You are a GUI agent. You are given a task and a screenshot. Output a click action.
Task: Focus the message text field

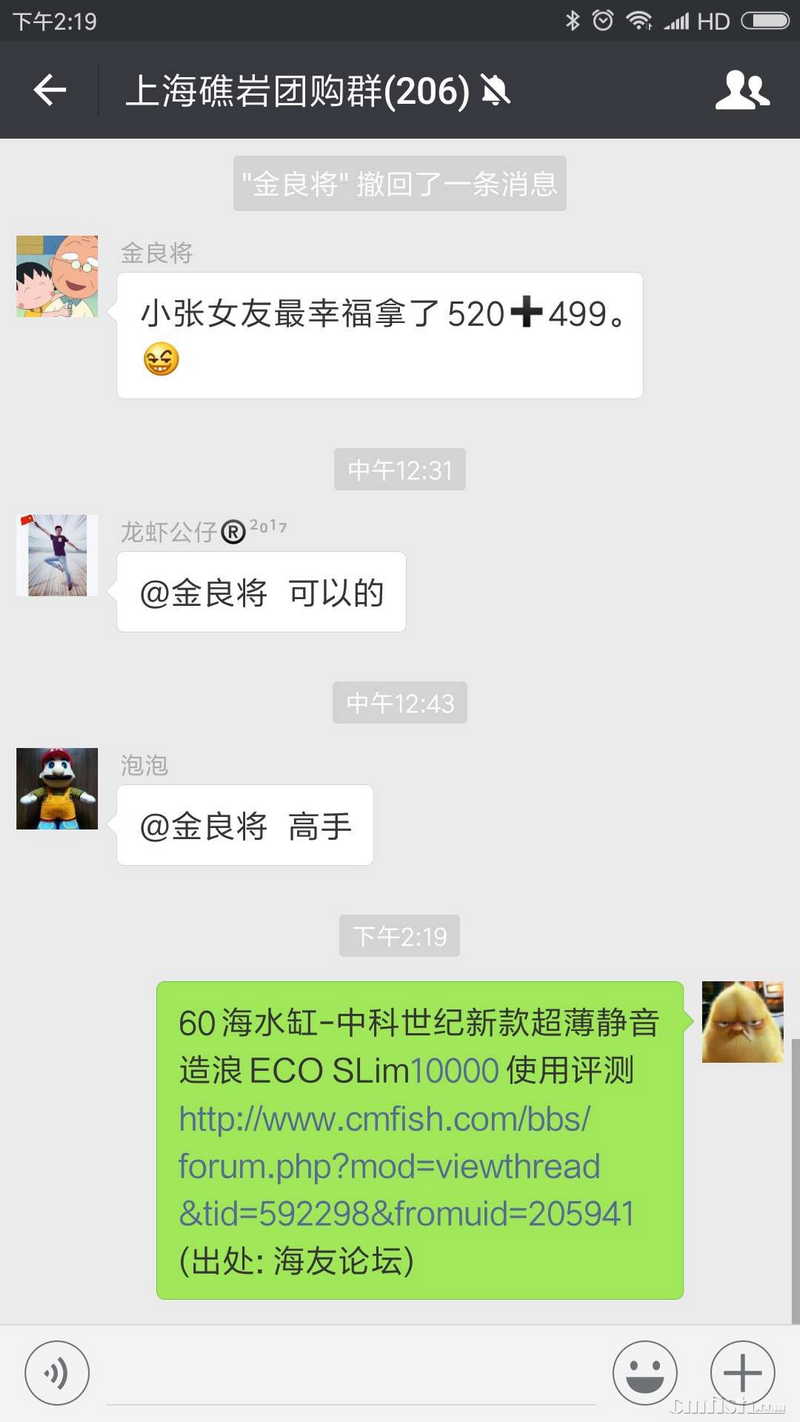350,1373
